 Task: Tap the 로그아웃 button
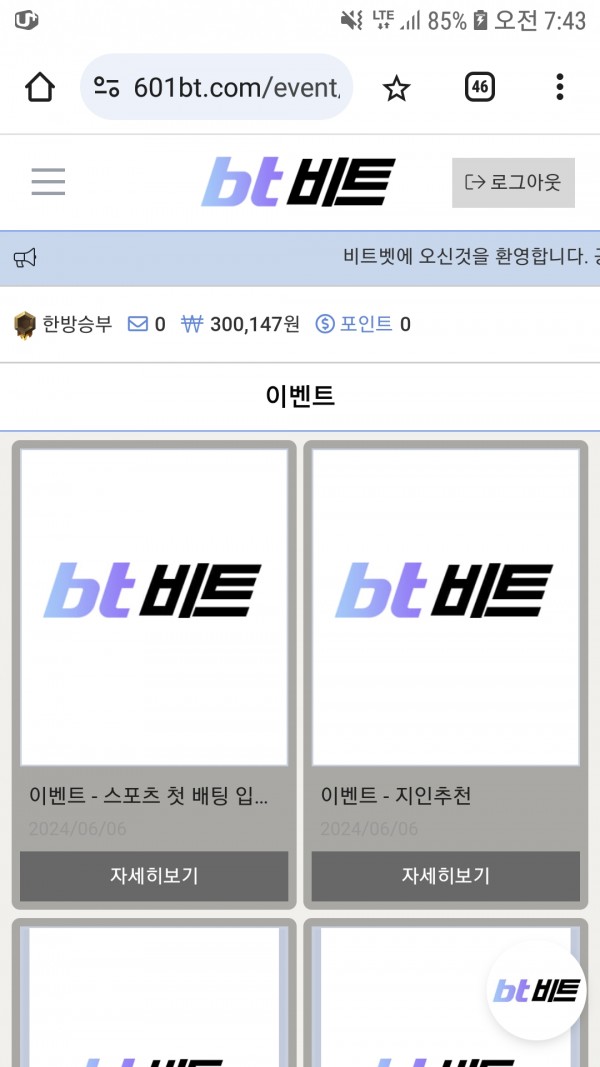[513, 182]
